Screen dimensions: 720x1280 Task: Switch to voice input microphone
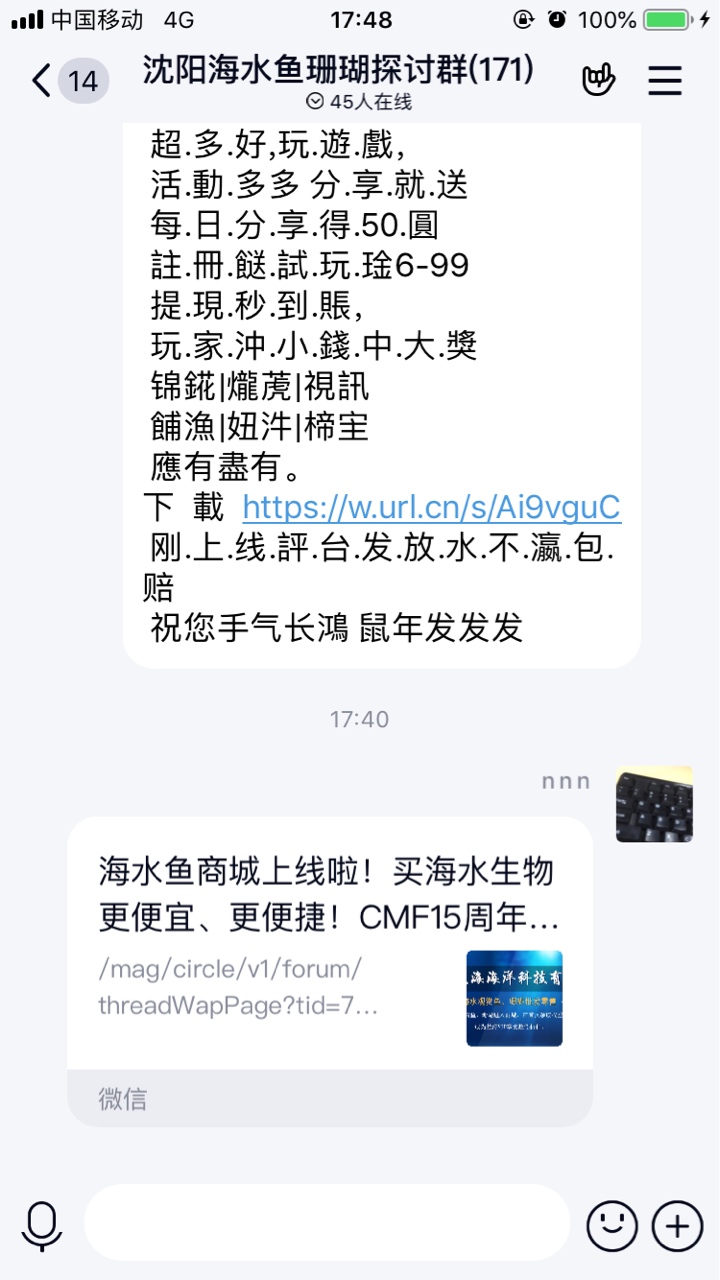(42, 1224)
